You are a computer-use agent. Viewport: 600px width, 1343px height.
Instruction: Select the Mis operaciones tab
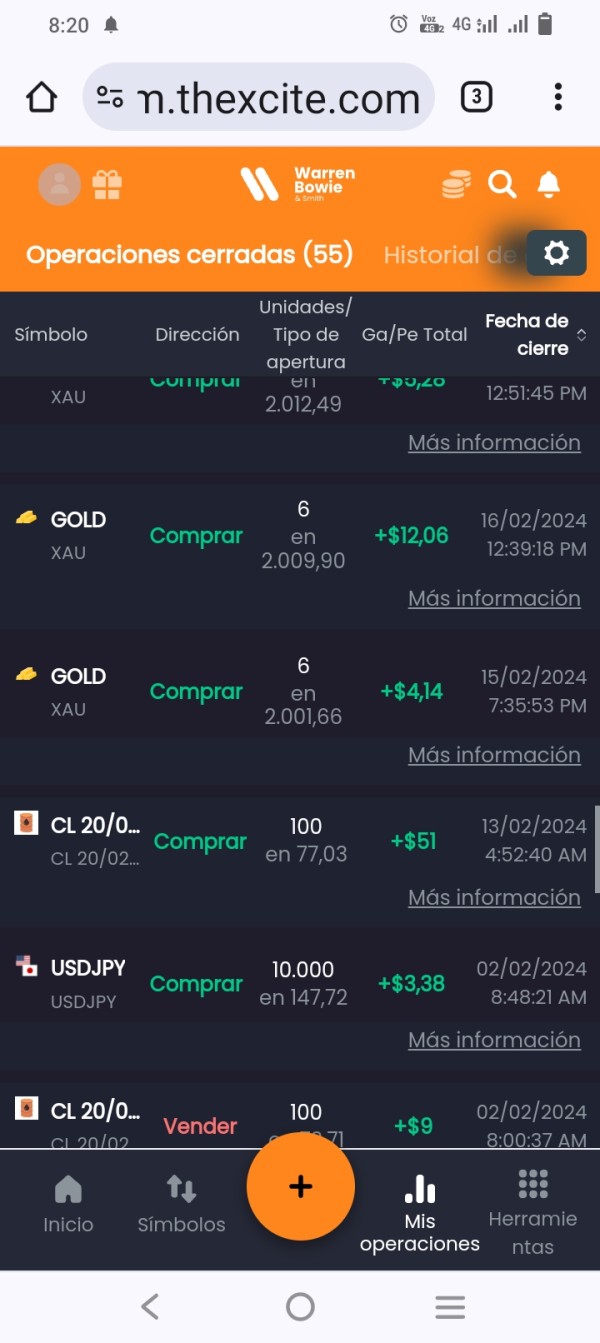click(x=420, y=1214)
